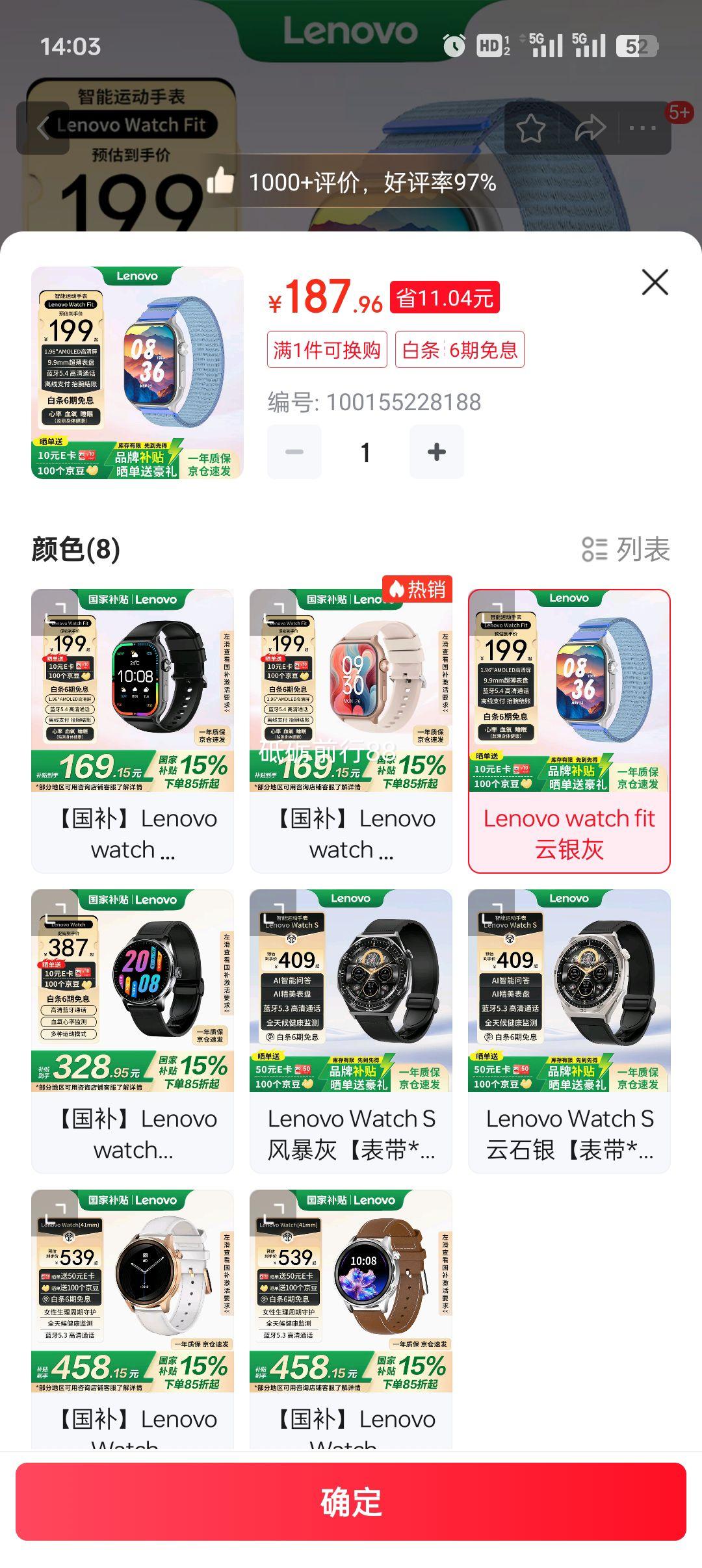Switch color options to 列表 list view
The image size is (702, 1568).
pos(626,549)
